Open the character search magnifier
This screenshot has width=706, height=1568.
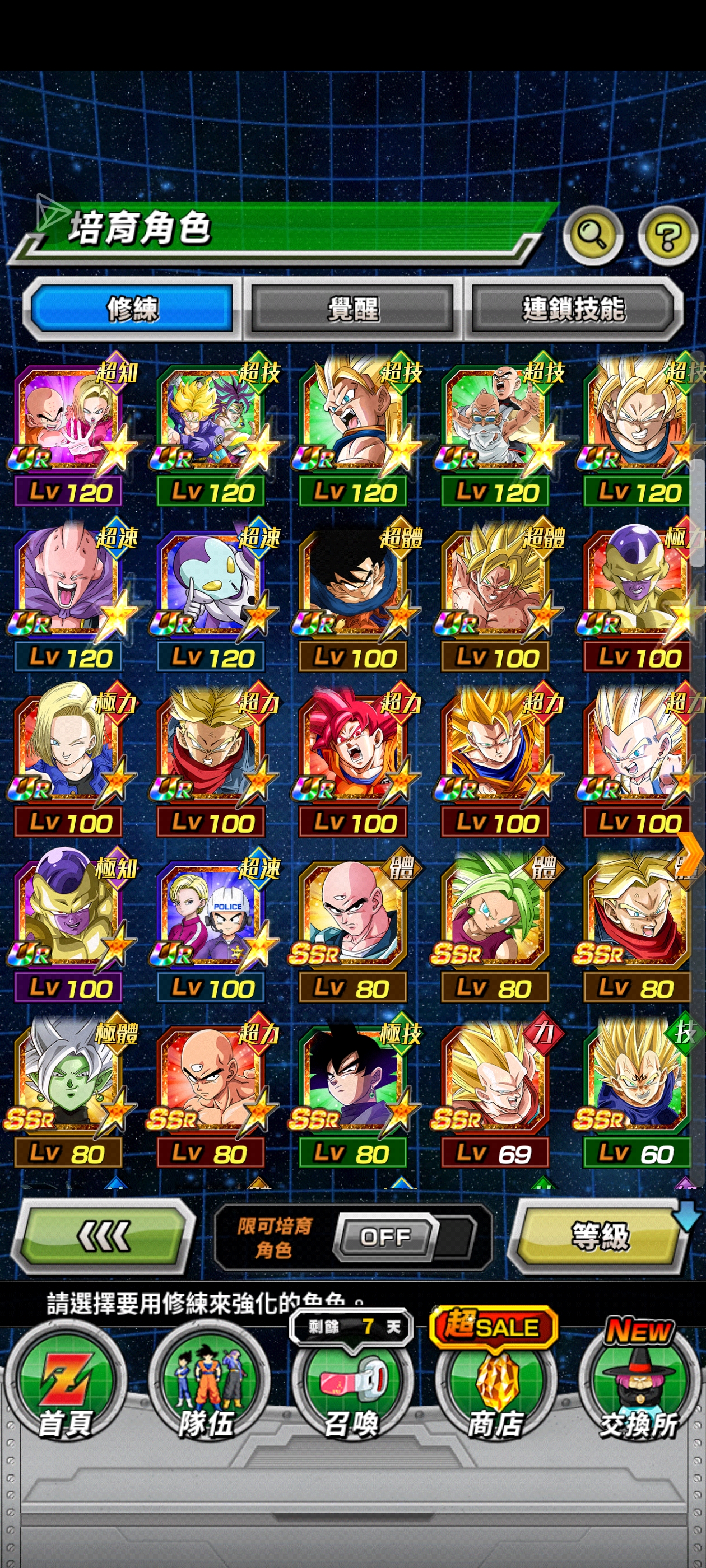click(592, 235)
